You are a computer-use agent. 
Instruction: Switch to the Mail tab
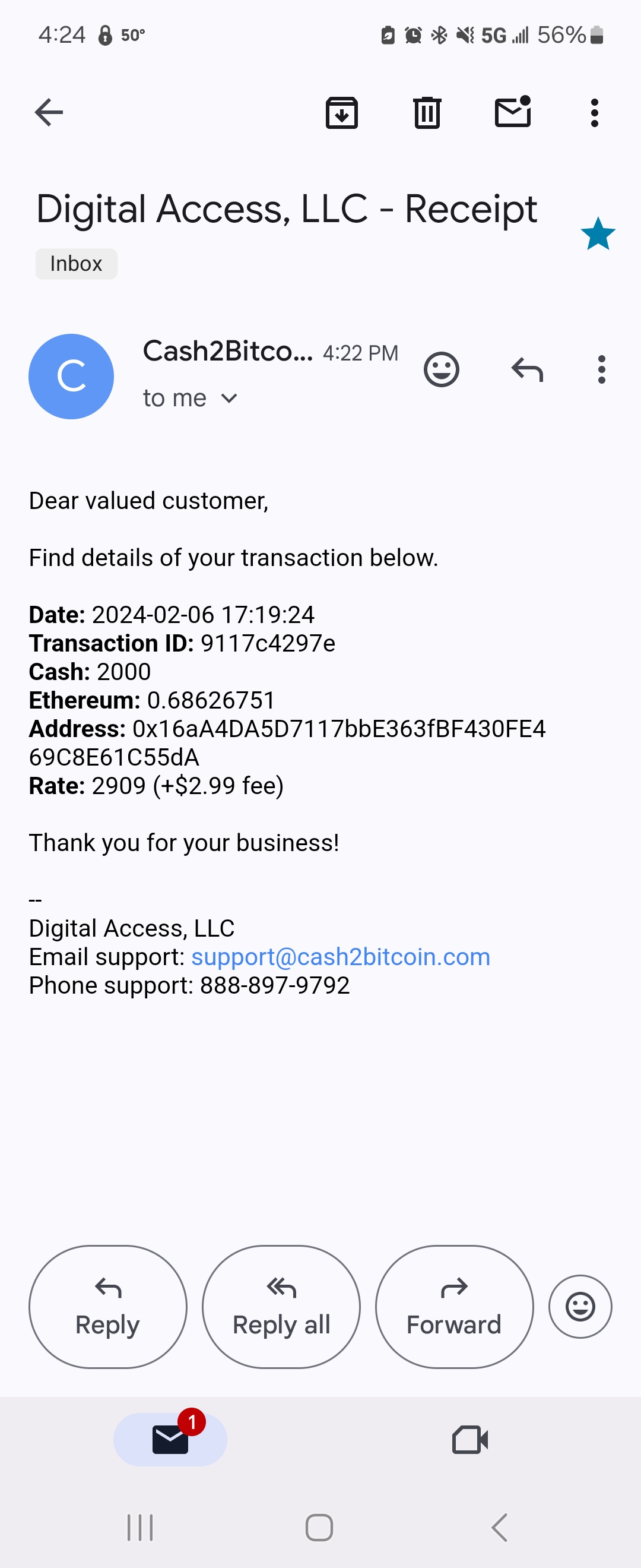tap(170, 1440)
